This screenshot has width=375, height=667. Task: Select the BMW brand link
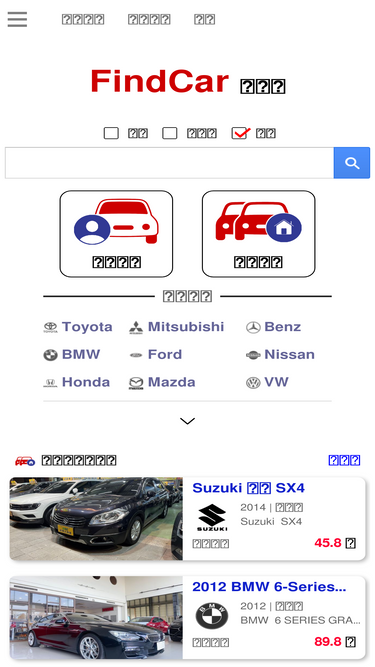coord(72,355)
